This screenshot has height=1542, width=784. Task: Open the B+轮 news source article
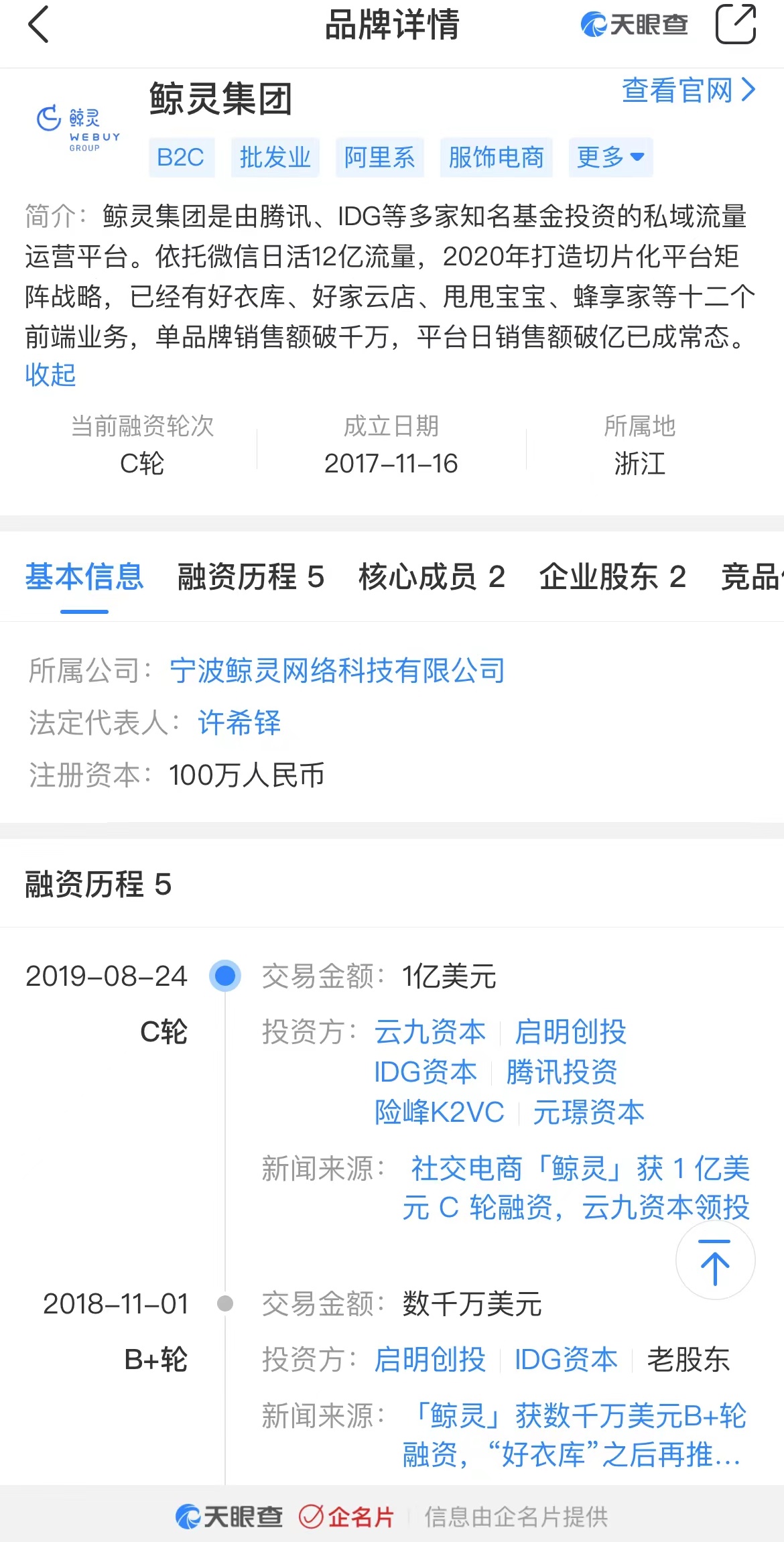tap(574, 1435)
